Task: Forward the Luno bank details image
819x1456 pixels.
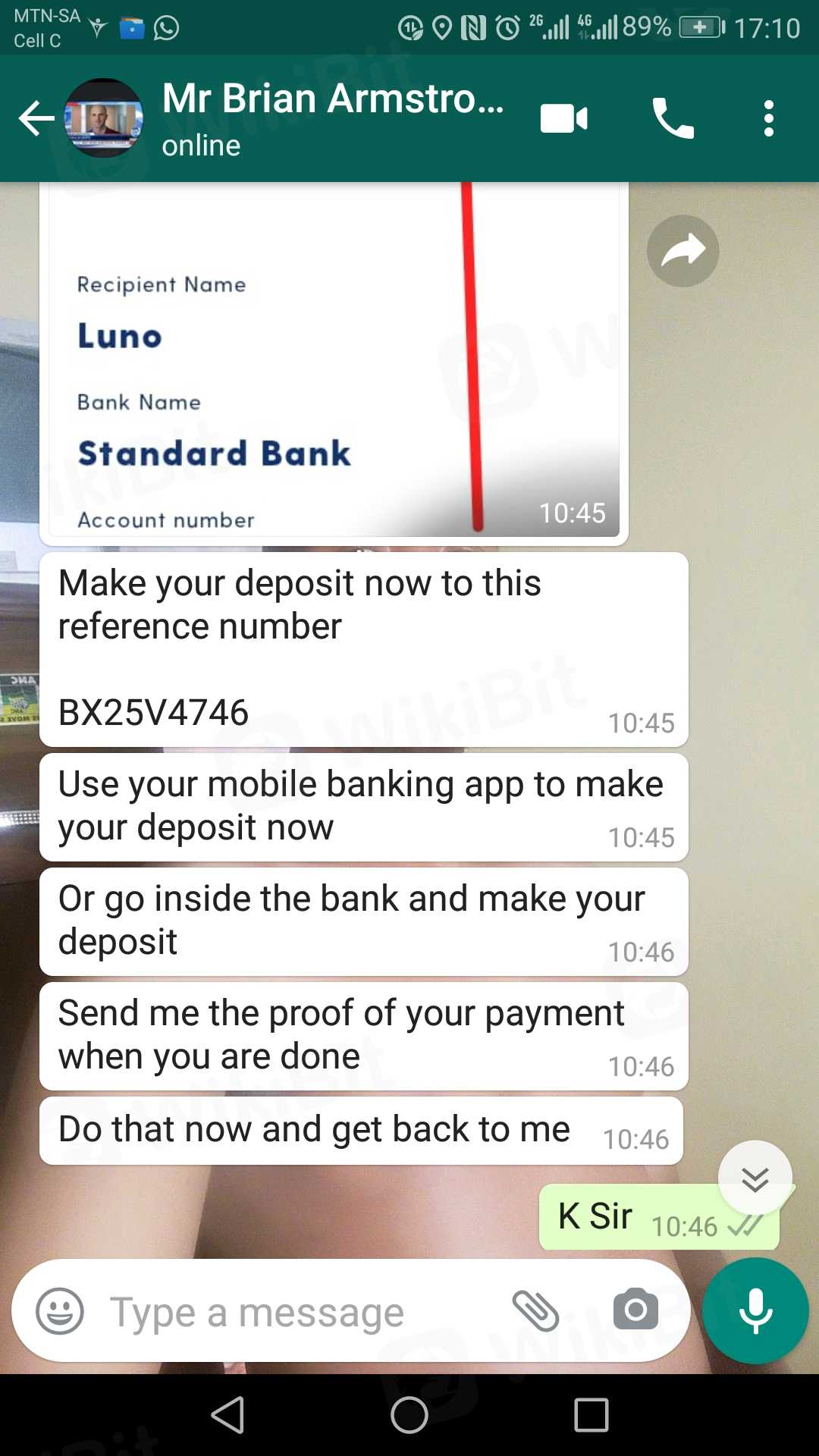Action: coord(682,251)
